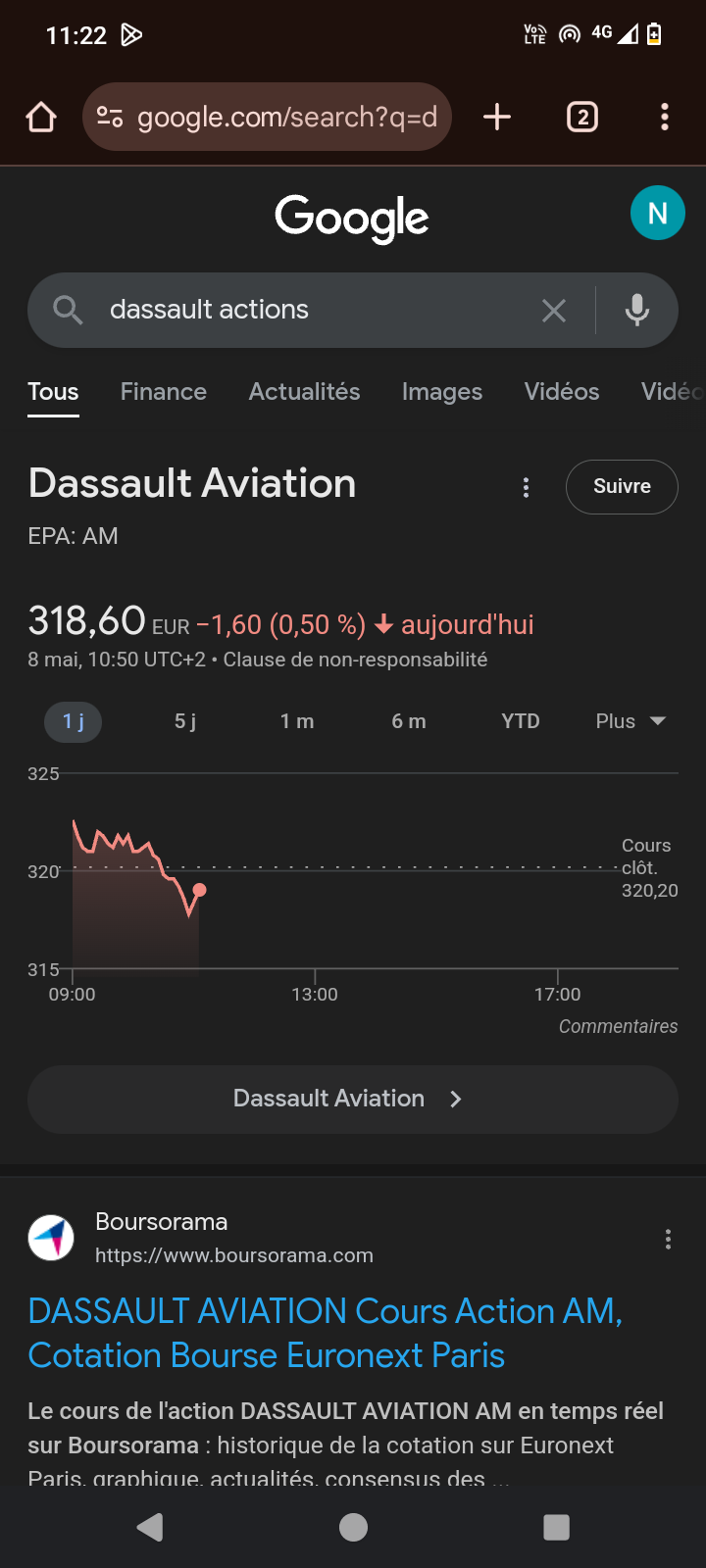
Task: Start a voice search with the microphone
Action: point(637,311)
